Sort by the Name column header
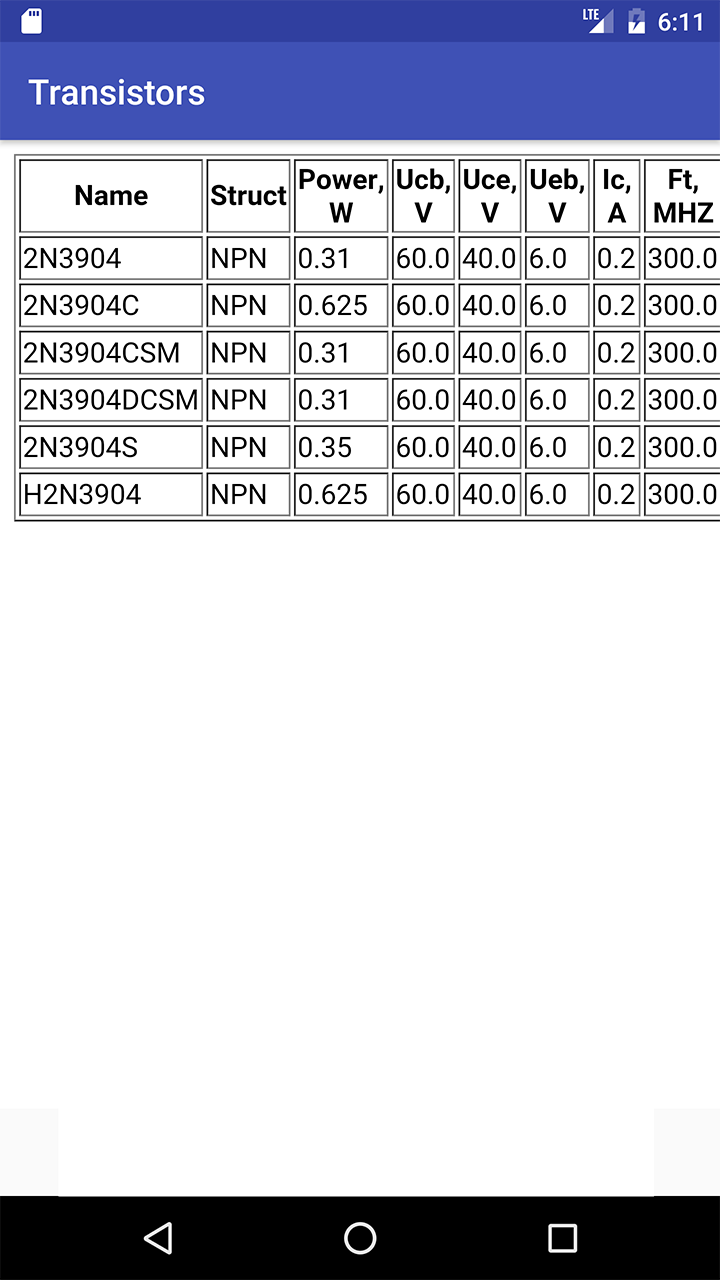The height and width of the screenshot is (1280, 720). (x=110, y=195)
